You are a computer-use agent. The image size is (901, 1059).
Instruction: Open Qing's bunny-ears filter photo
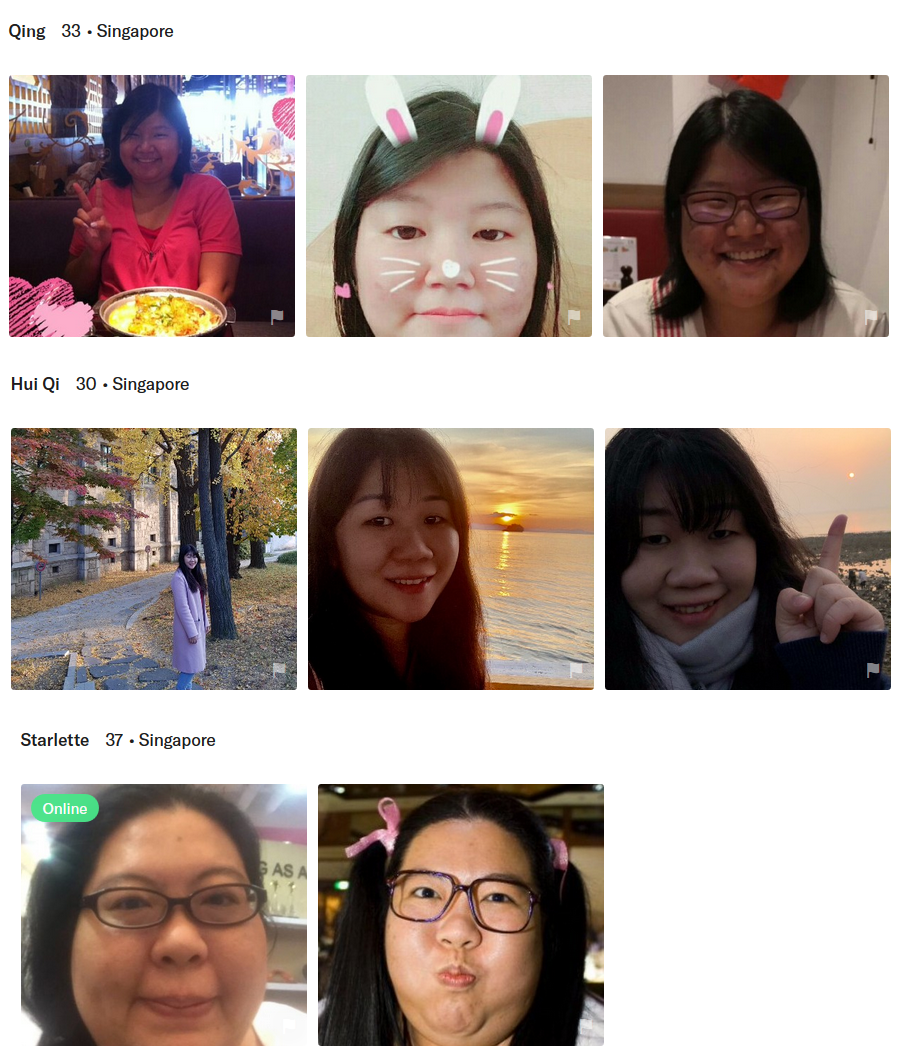[448, 205]
